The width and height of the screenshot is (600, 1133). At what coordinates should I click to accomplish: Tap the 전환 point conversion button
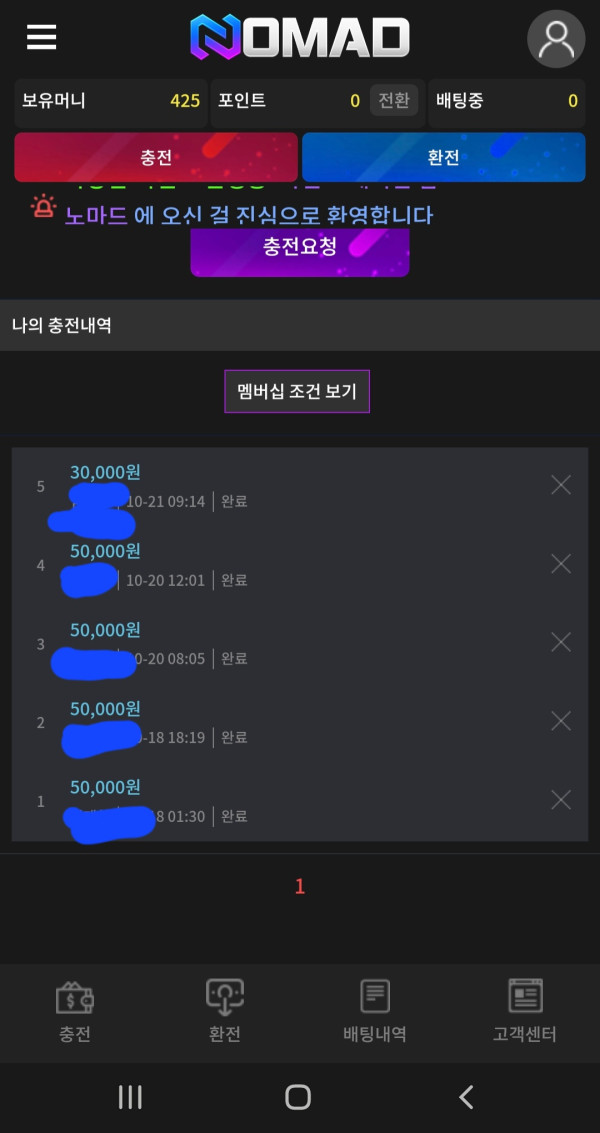394,100
